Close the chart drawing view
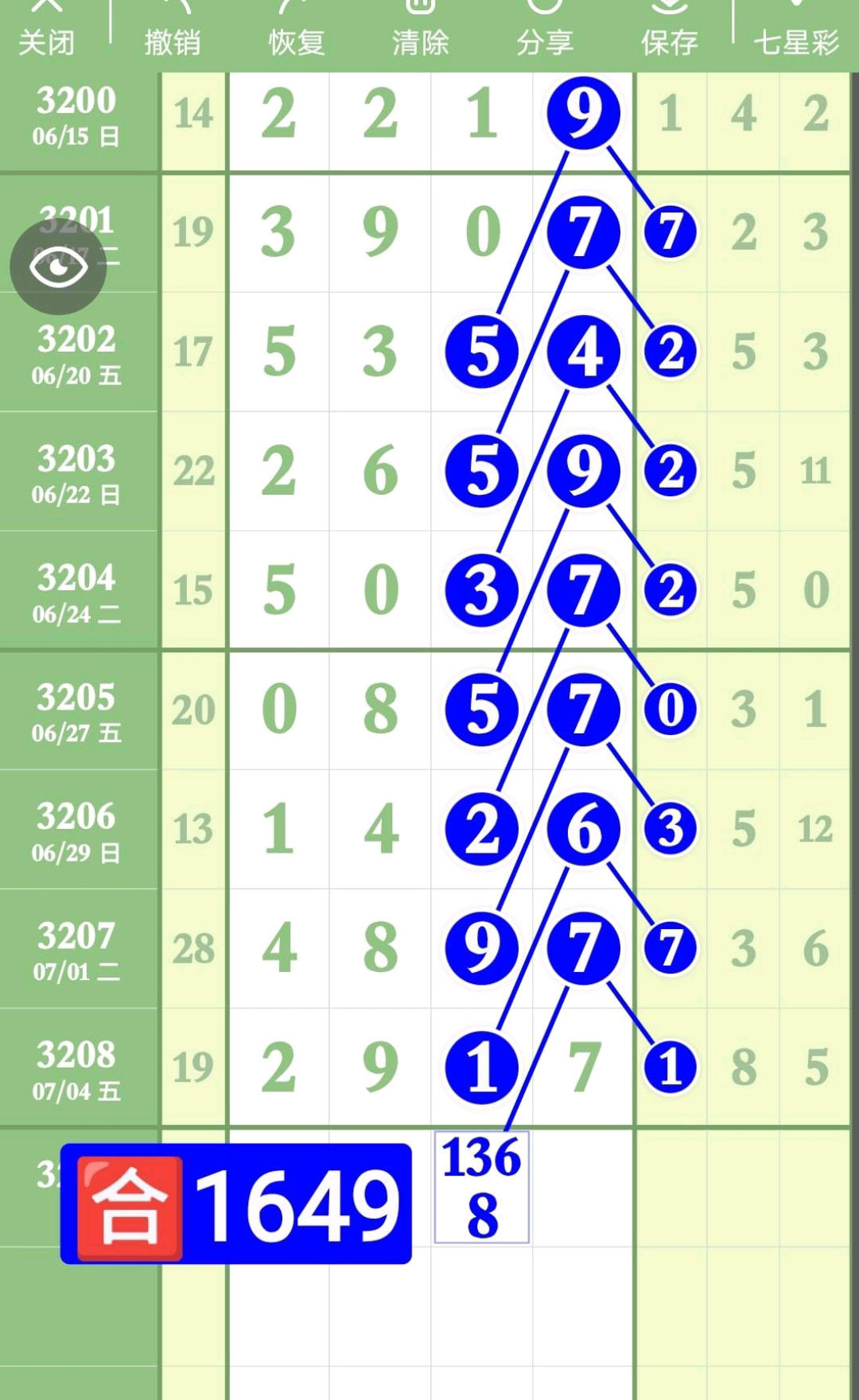 click(47, 32)
